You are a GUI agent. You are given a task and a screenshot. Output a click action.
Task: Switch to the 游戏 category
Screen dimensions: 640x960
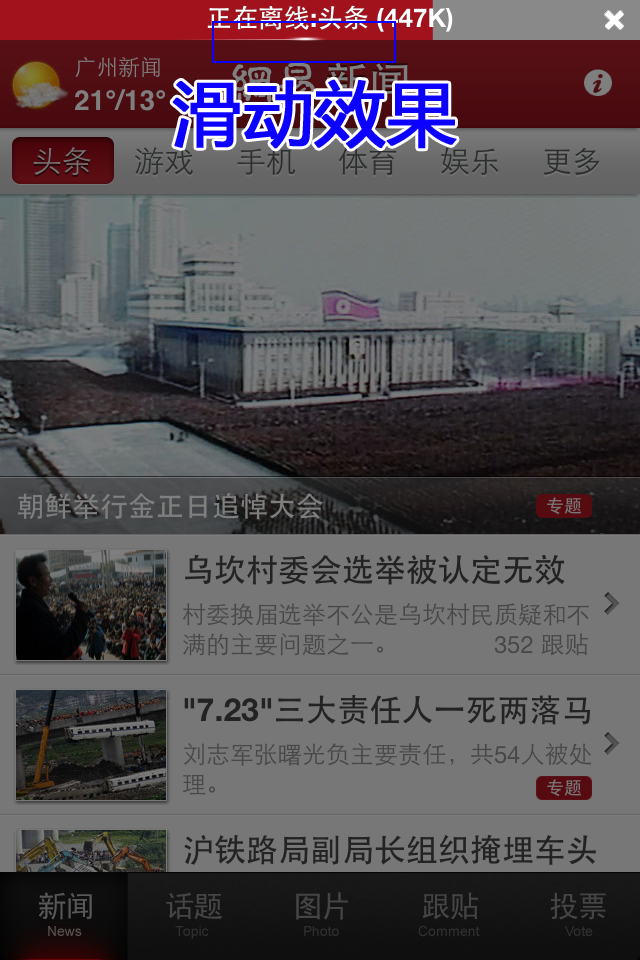pos(164,161)
